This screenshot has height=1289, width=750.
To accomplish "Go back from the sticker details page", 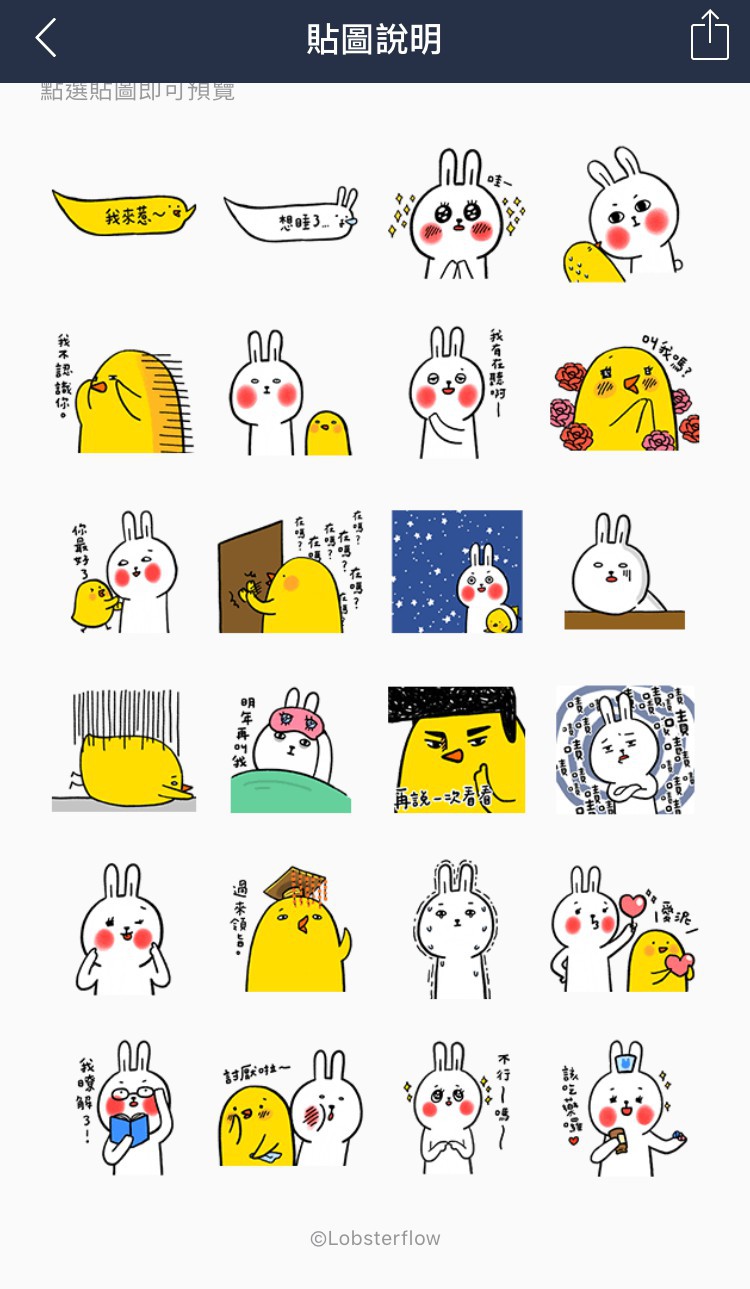I will [46, 39].
